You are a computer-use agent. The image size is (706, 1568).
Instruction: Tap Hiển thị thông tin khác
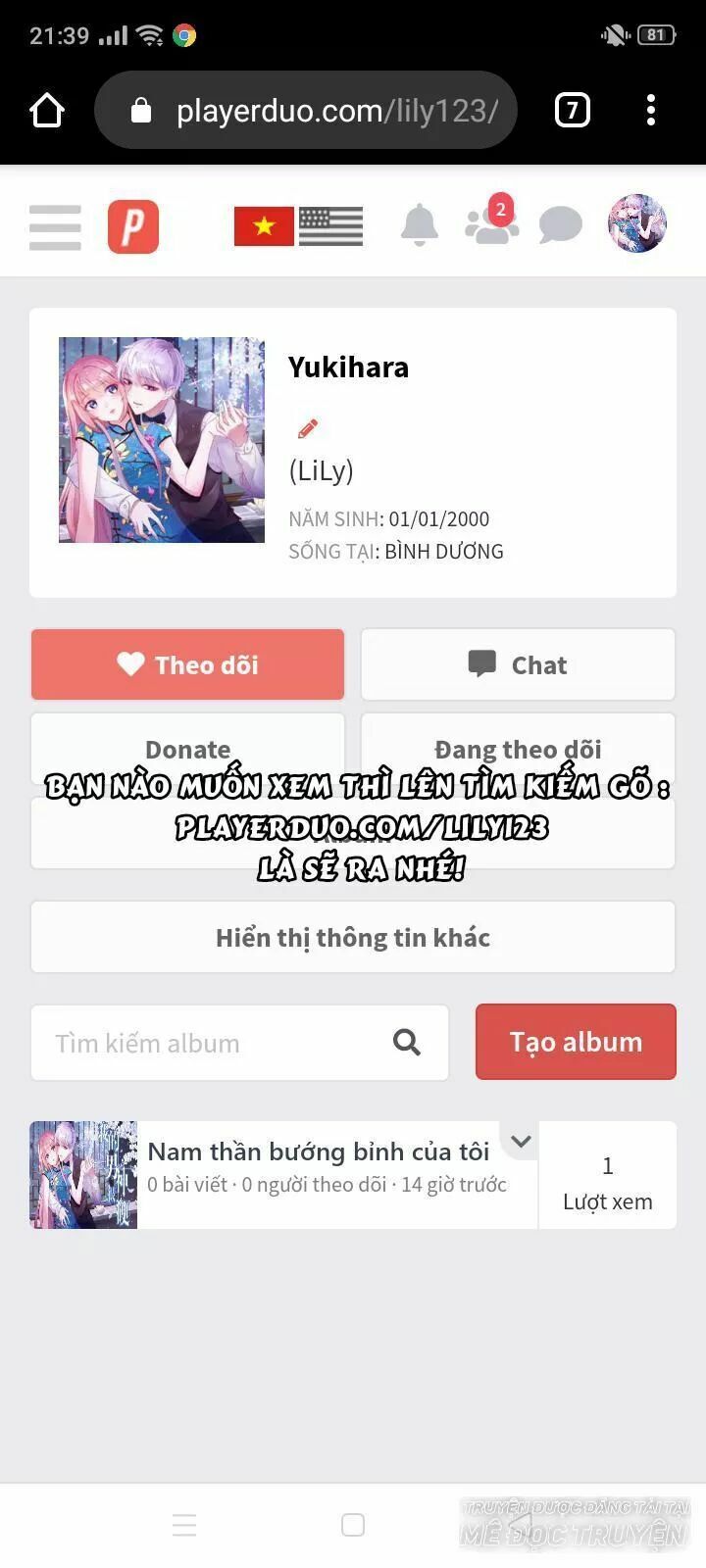pyautogui.click(x=353, y=937)
